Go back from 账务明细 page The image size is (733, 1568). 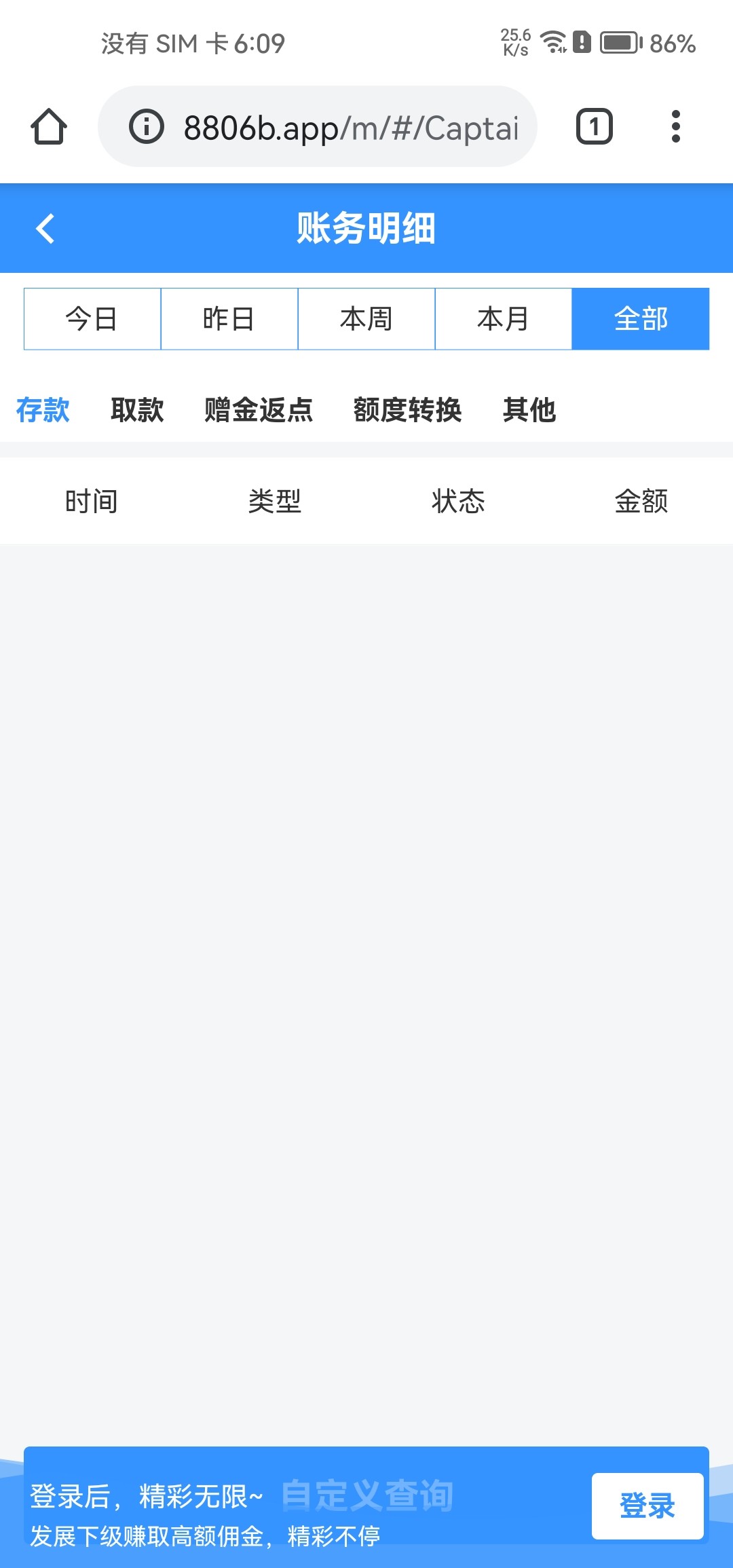[45, 229]
